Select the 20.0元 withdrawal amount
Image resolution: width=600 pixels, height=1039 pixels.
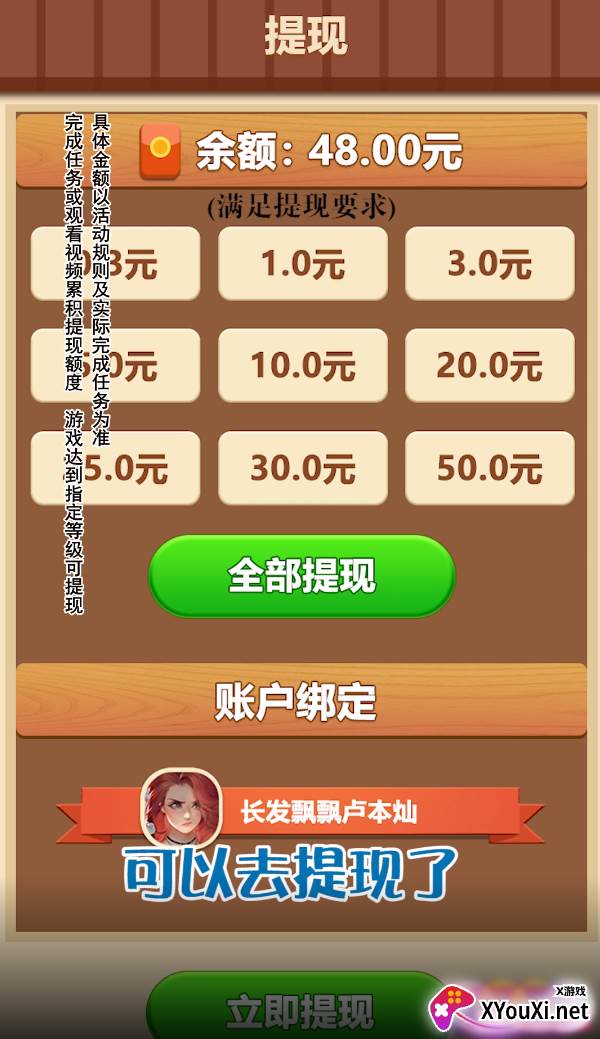(x=490, y=366)
